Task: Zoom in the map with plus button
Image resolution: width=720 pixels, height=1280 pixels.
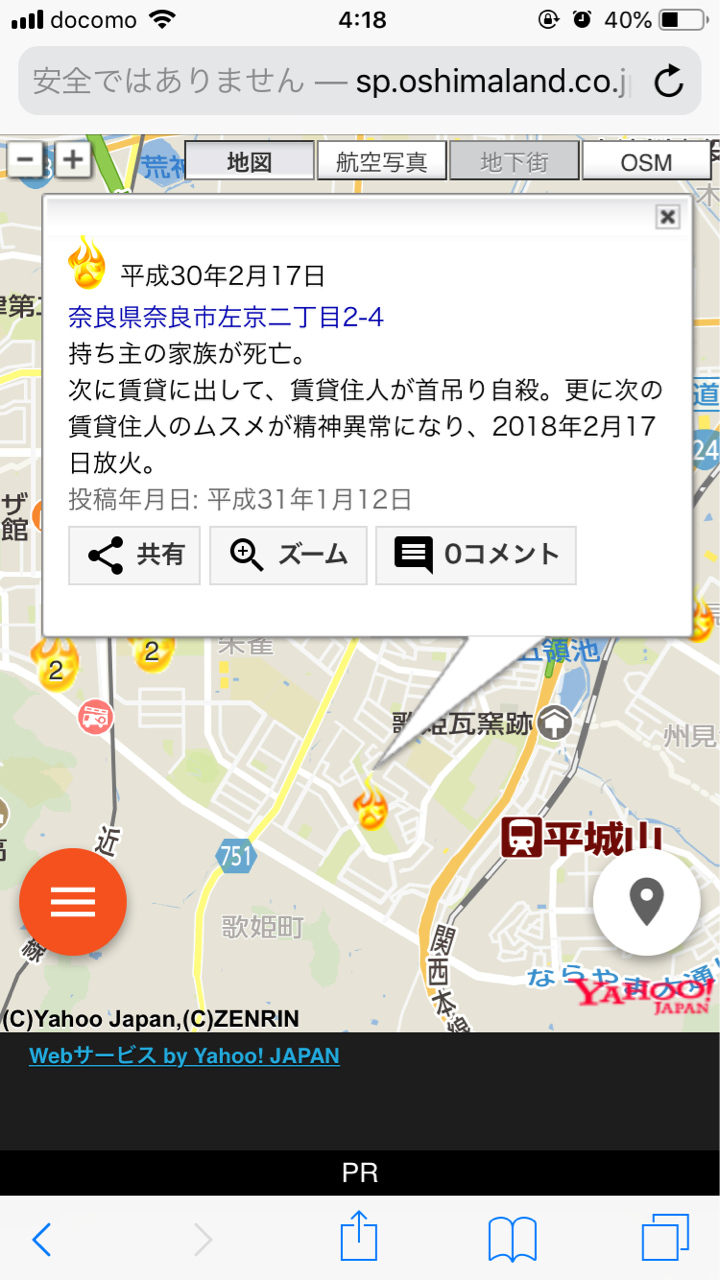Action: [73, 159]
